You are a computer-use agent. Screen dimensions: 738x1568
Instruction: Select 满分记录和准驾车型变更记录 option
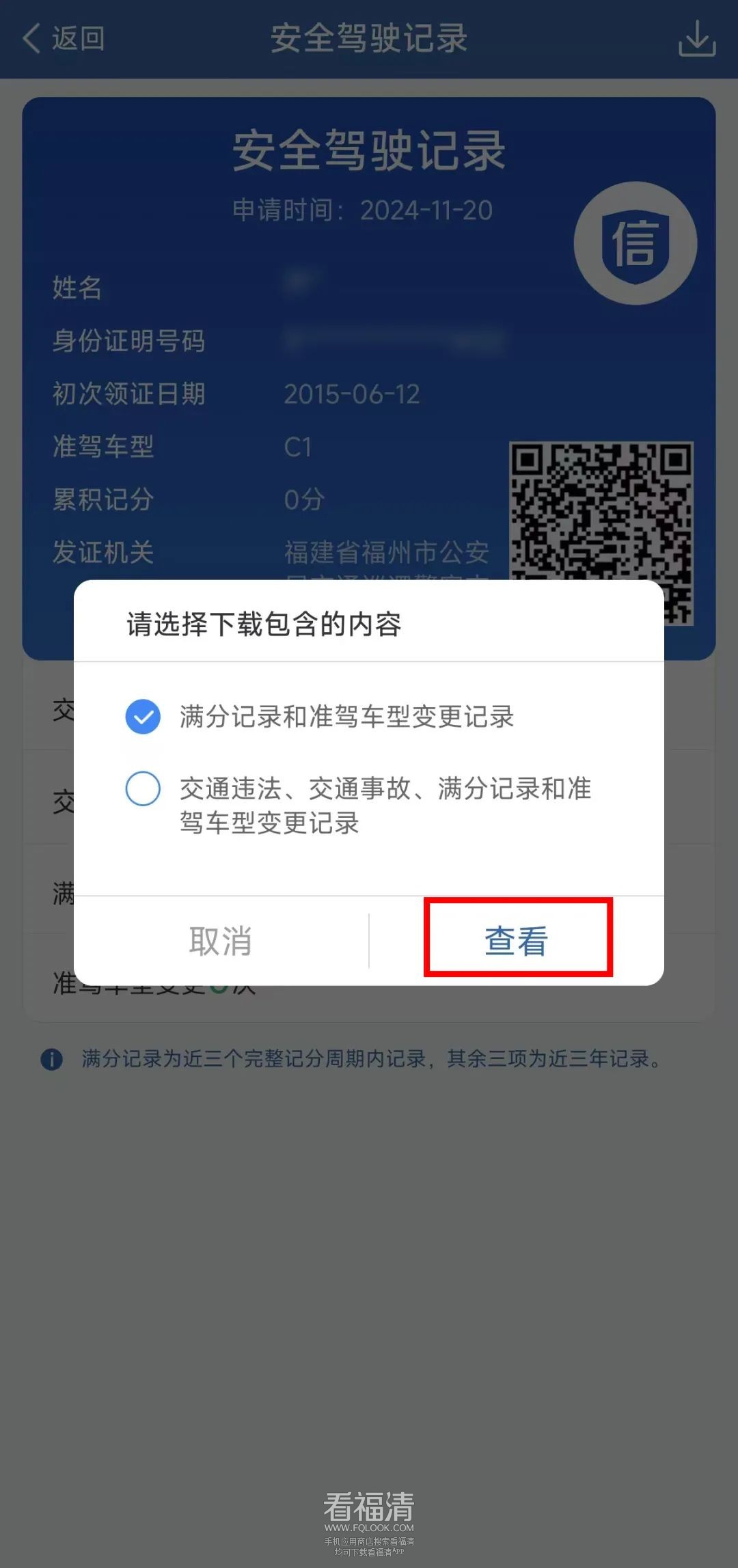[x=143, y=717]
